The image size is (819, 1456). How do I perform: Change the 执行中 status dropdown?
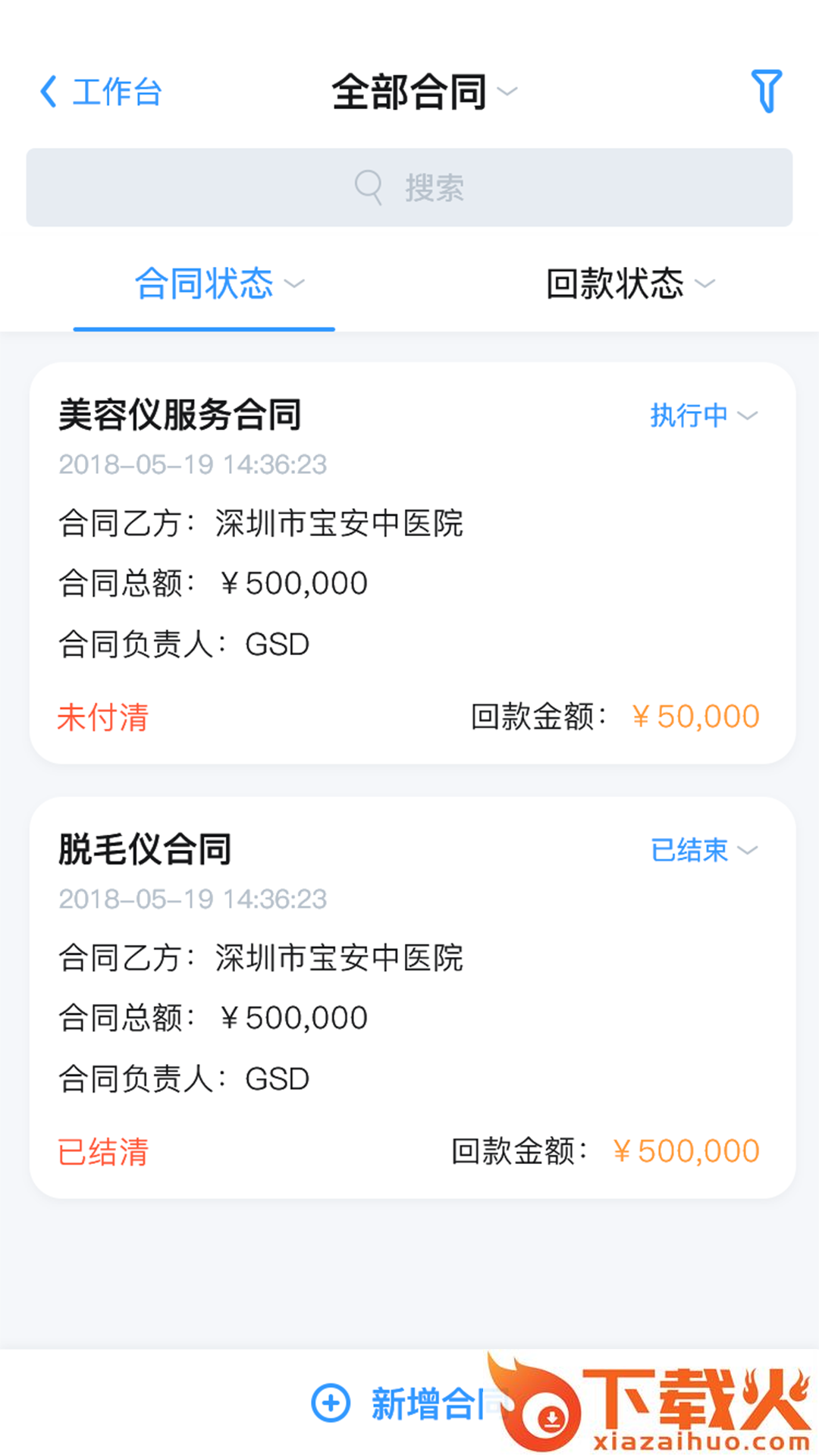pos(703,416)
